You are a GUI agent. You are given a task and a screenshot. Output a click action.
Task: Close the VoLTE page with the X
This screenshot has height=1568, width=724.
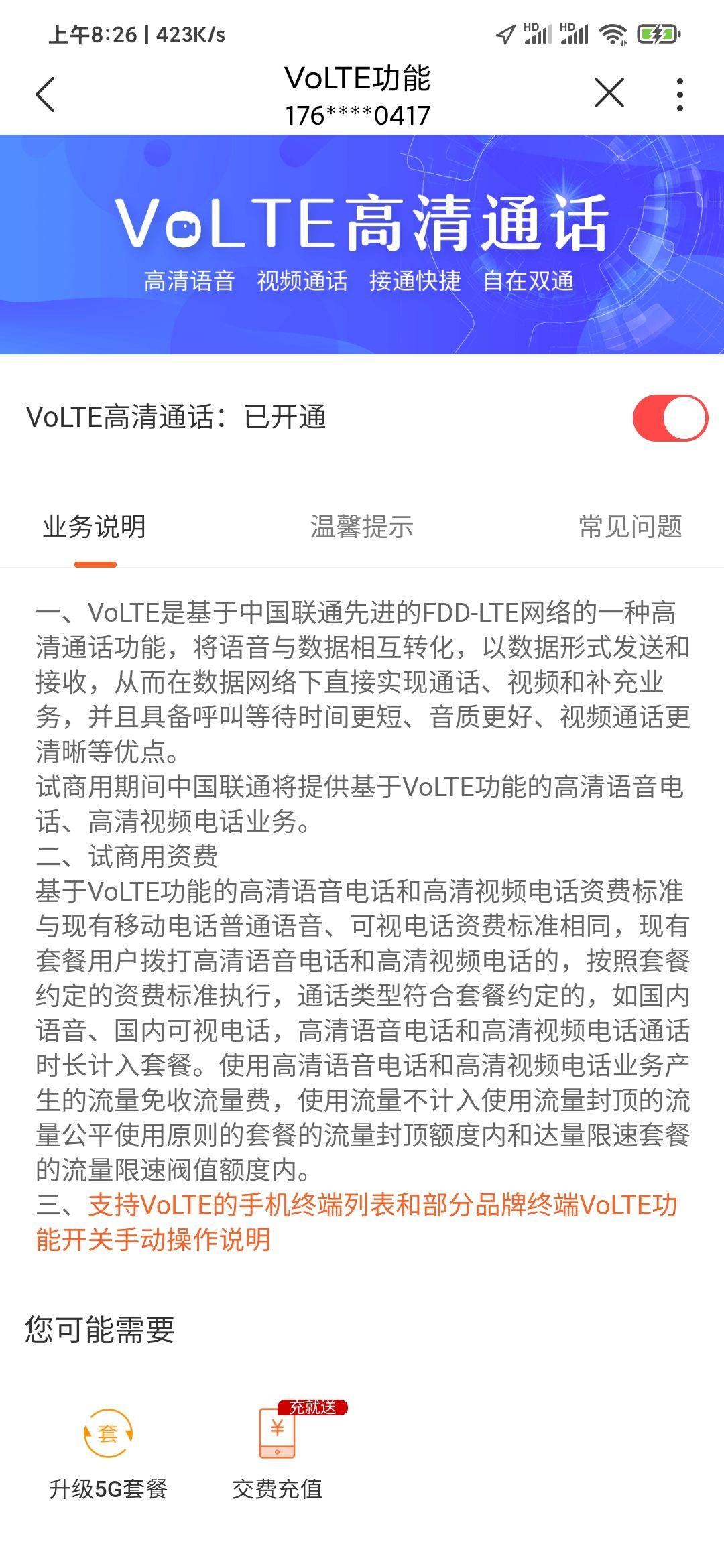[x=609, y=92]
